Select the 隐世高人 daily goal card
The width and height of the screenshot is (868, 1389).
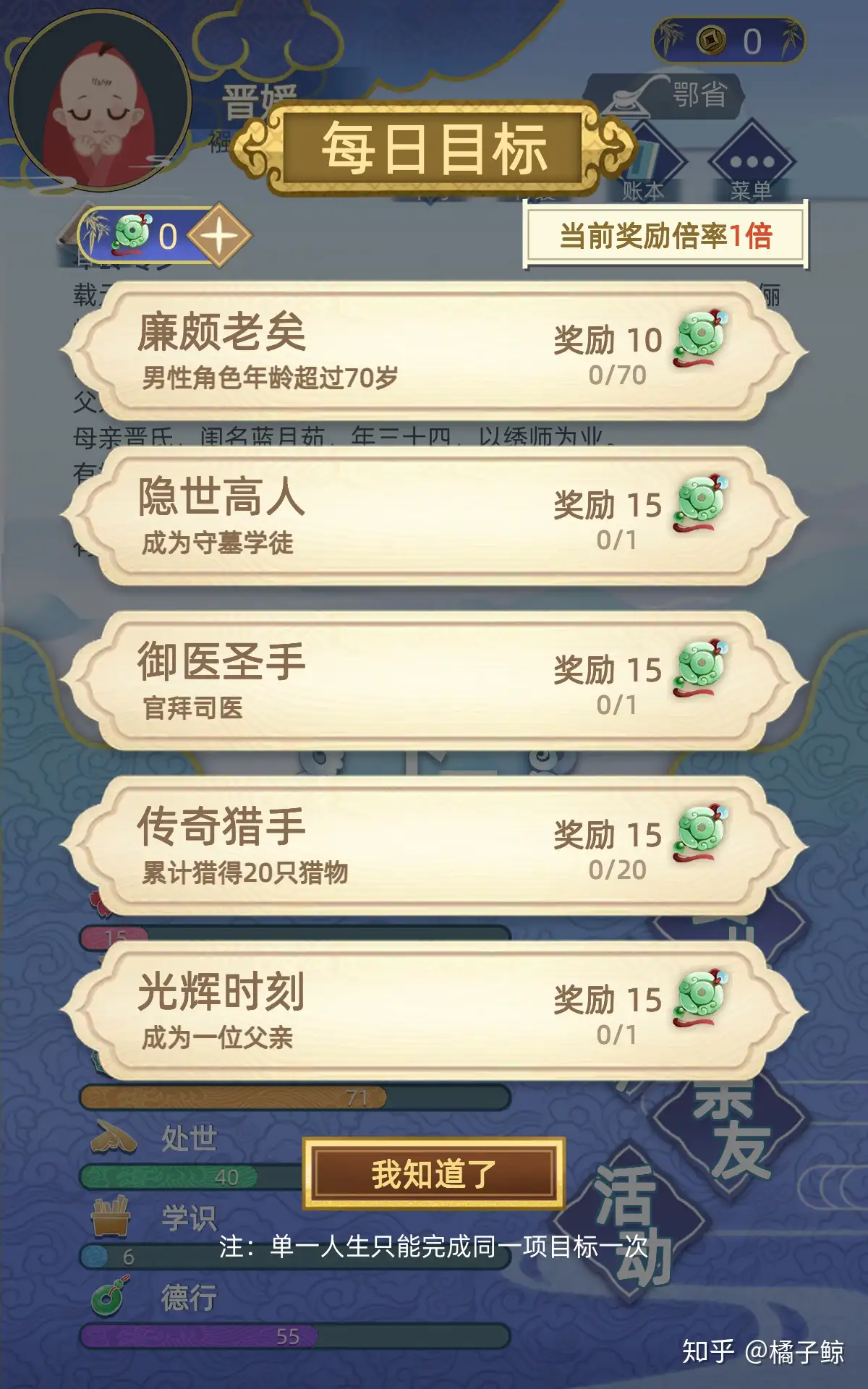(434, 516)
